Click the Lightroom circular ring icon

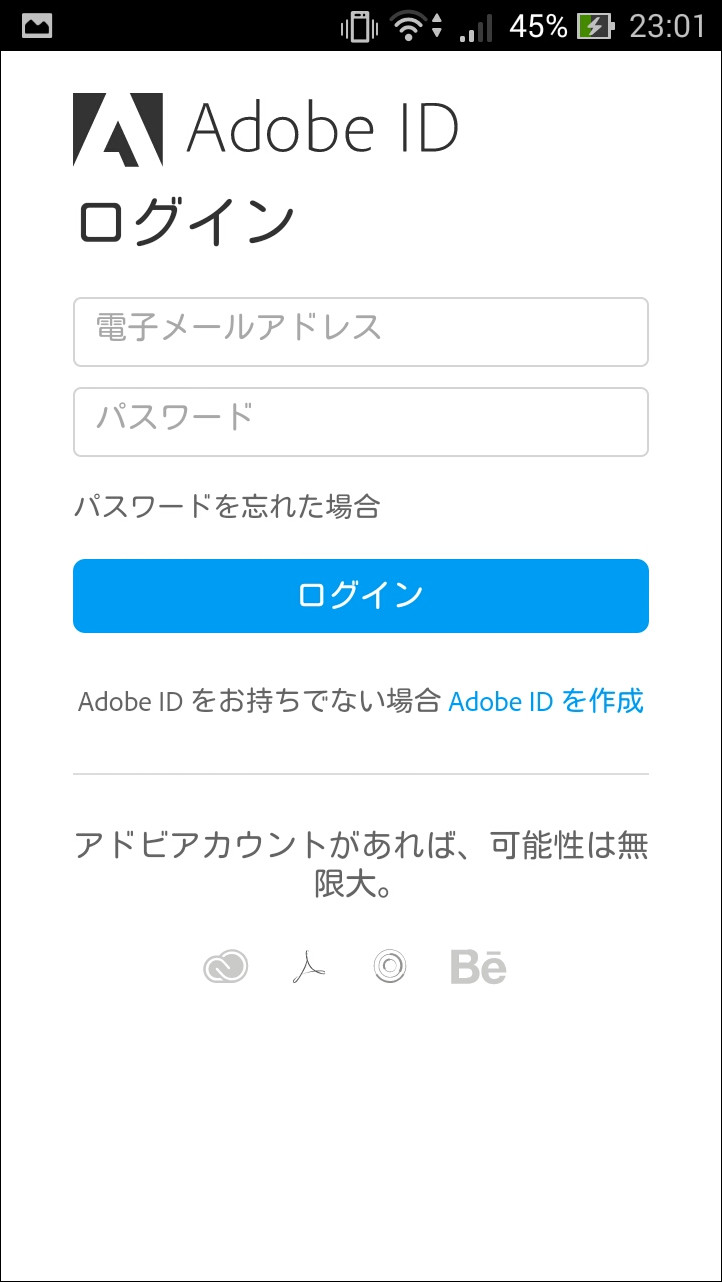pos(390,966)
